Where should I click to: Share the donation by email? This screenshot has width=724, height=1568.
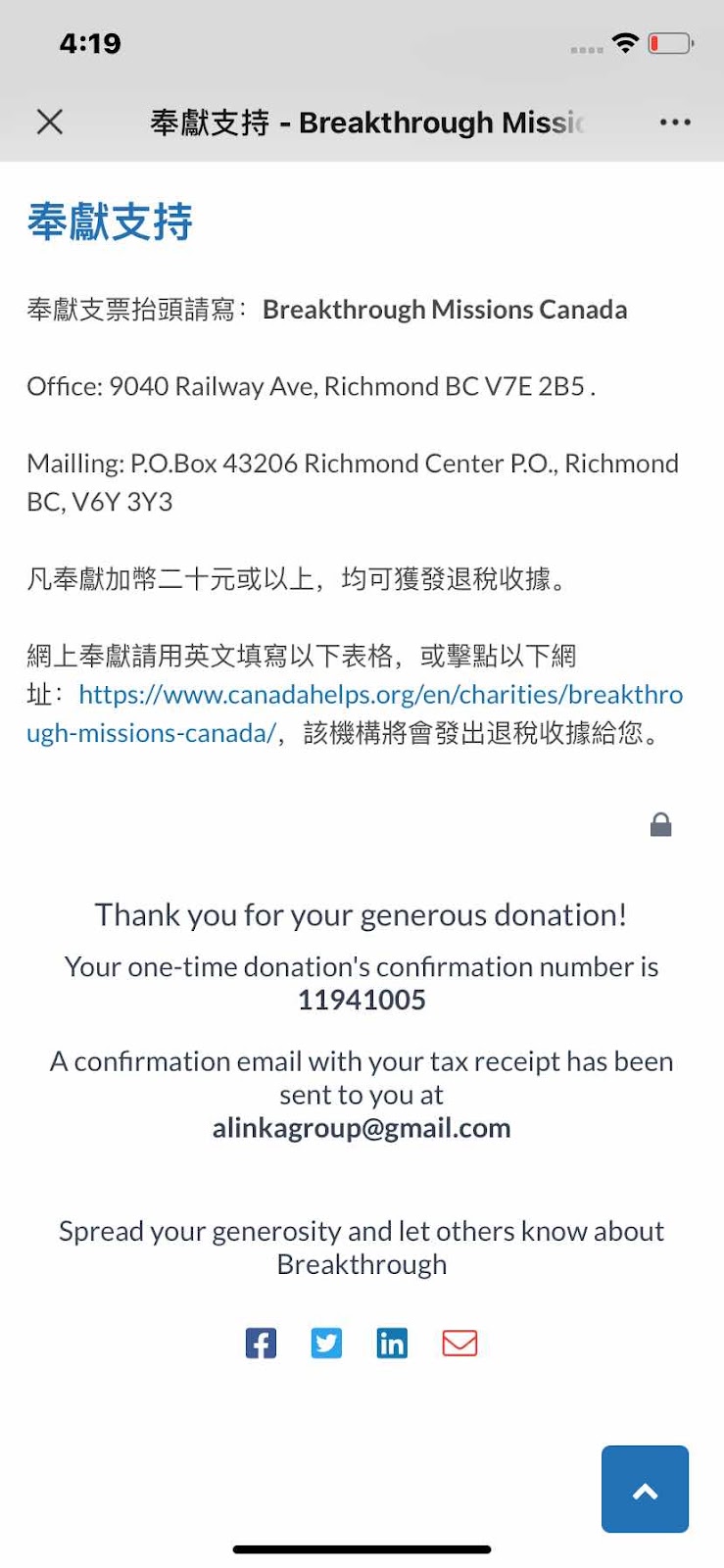click(x=459, y=1343)
